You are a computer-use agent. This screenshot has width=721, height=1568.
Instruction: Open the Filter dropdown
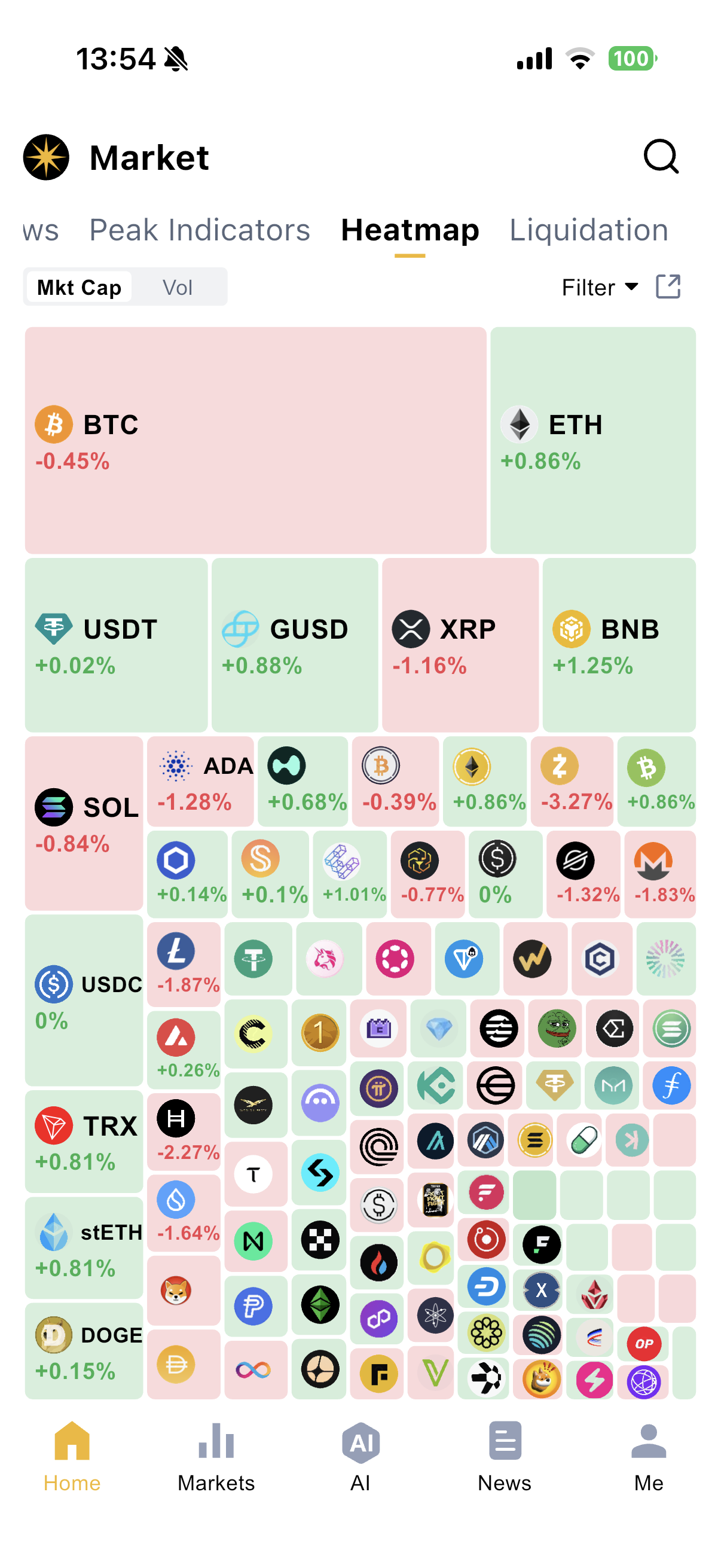coord(598,286)
